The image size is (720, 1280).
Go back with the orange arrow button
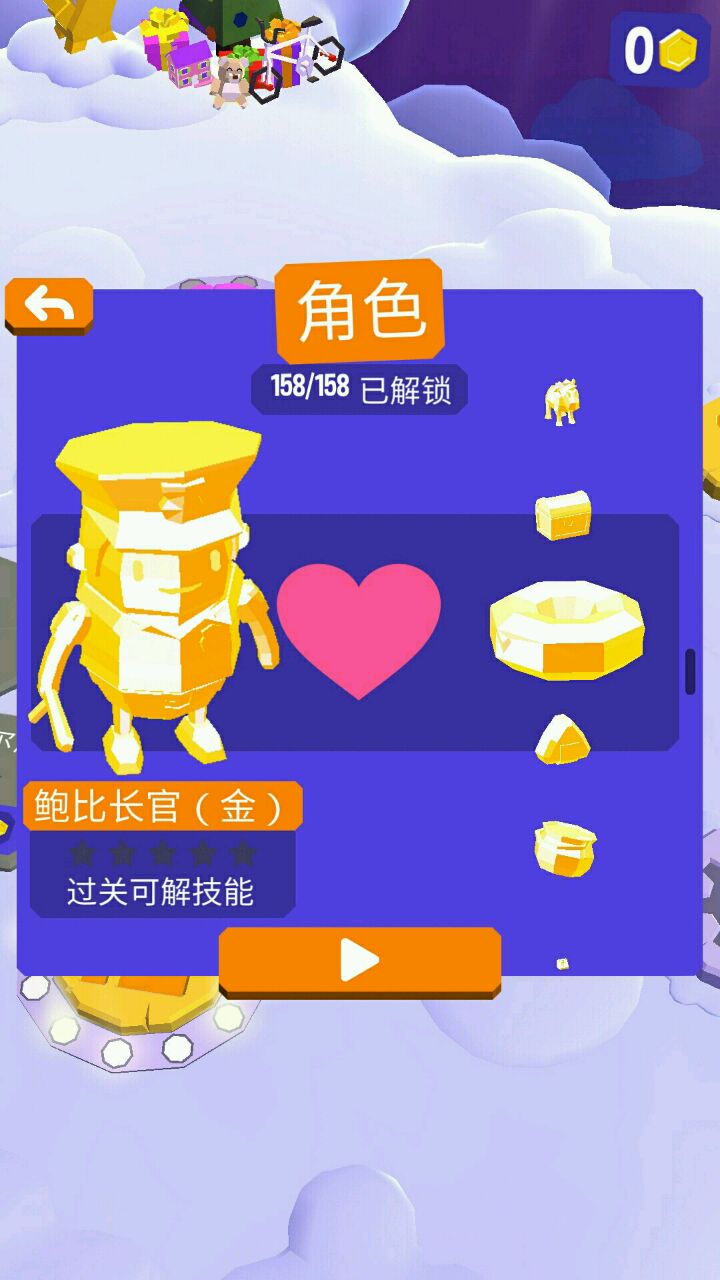pos(49,305)
